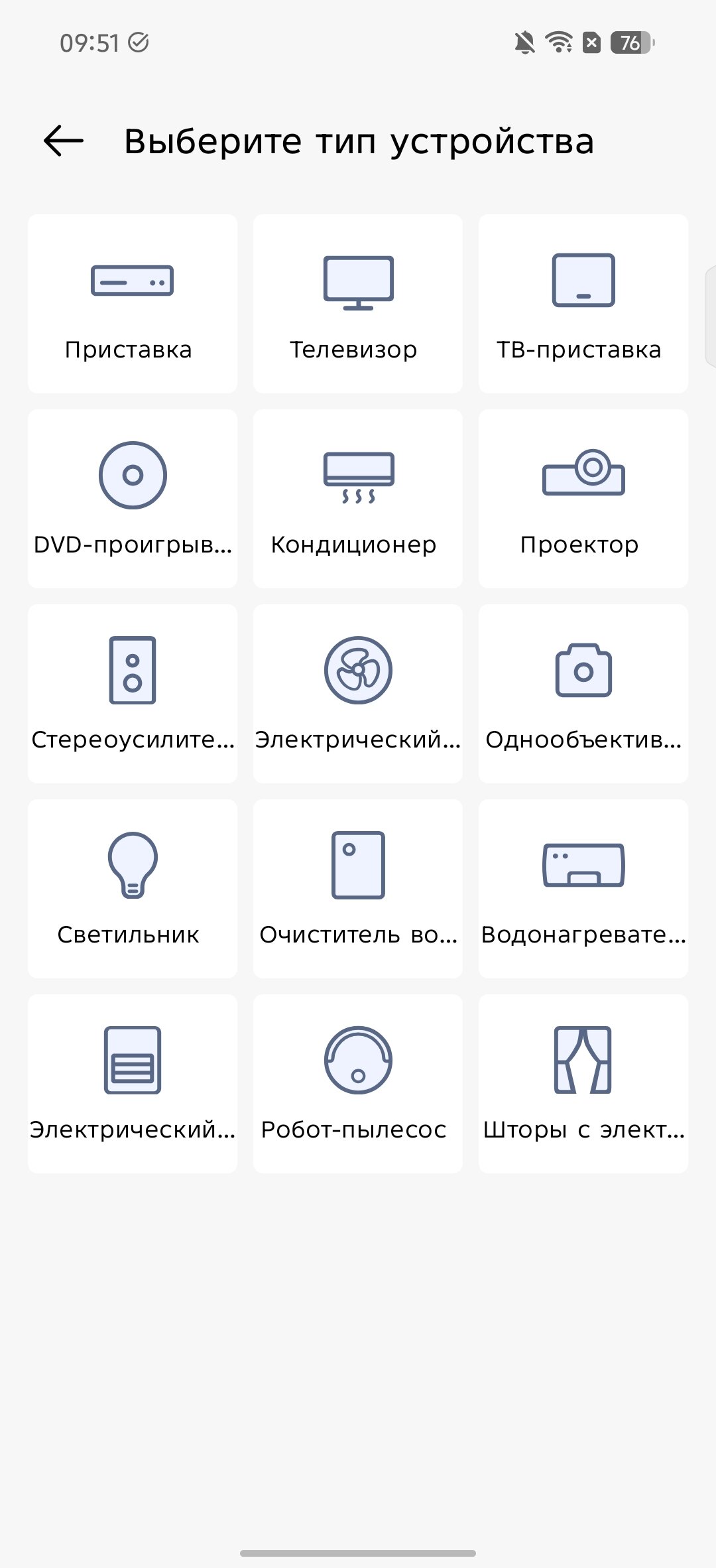This screenshot has width=716, height=1568.
Task: Select the DVD-проигрыватель tile
Action: (x=133, y=499)
